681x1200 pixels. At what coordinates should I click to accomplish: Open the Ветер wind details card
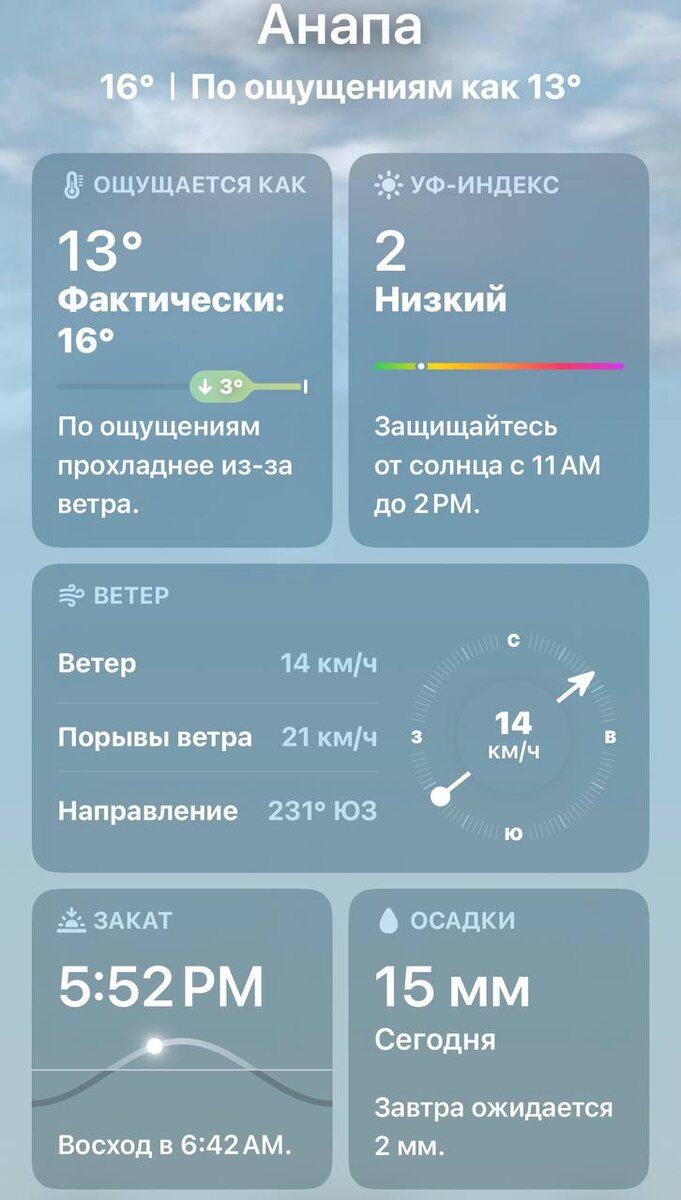coord(340,717)
